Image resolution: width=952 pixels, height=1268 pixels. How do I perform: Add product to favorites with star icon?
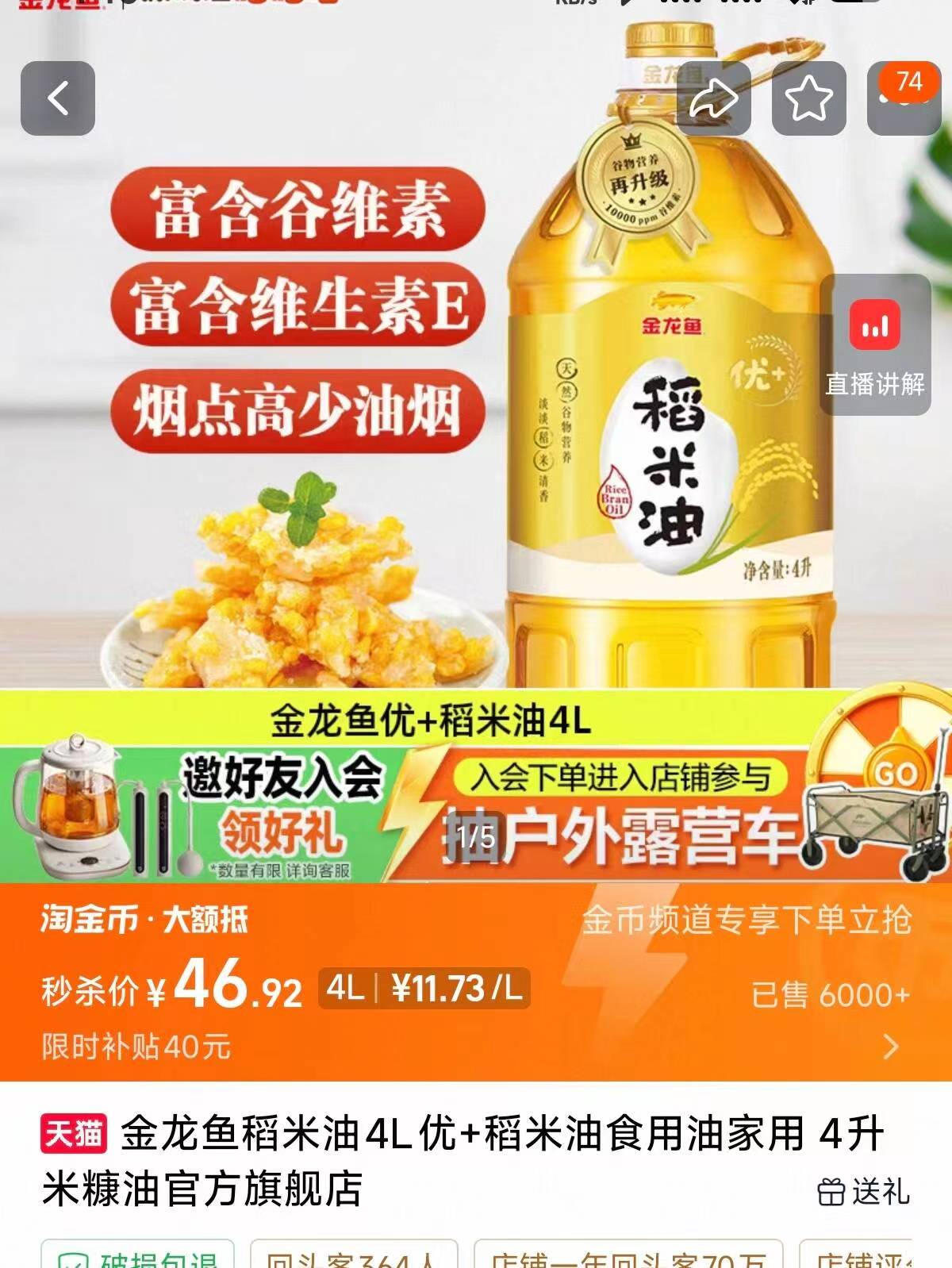click(x=808, y=98)
